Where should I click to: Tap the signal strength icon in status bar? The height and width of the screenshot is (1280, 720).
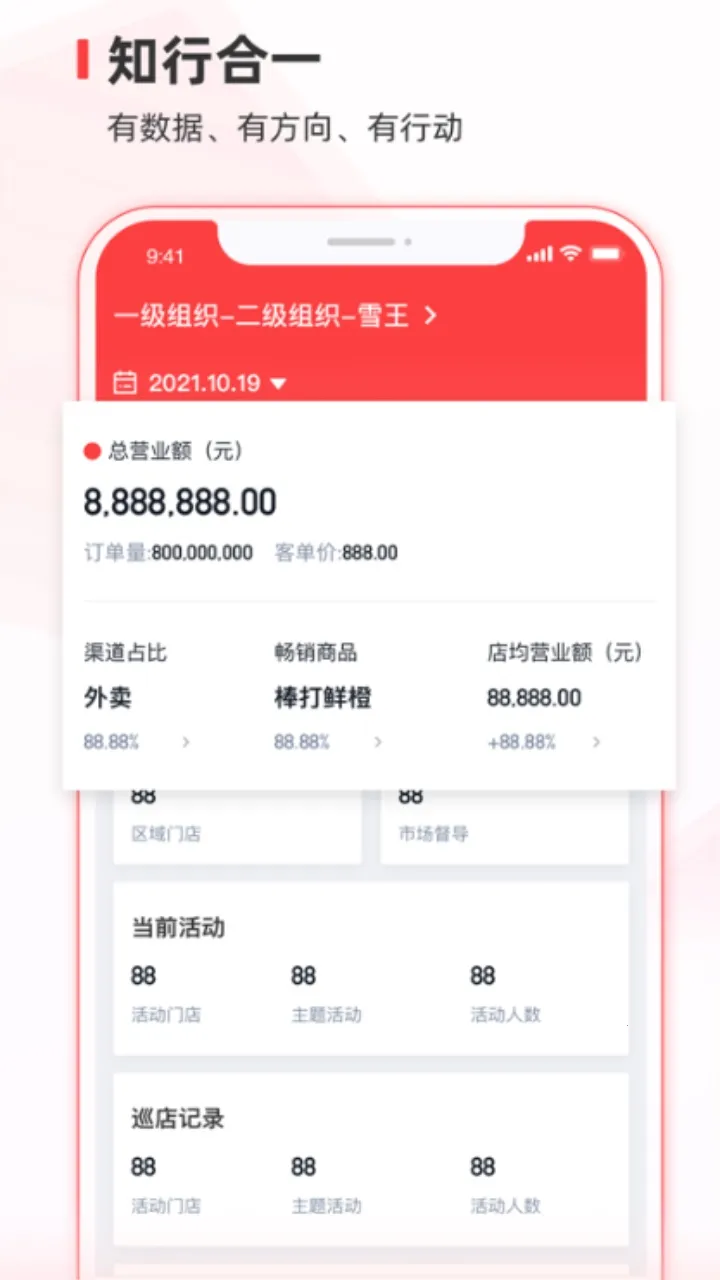click(x=539, y=255)
